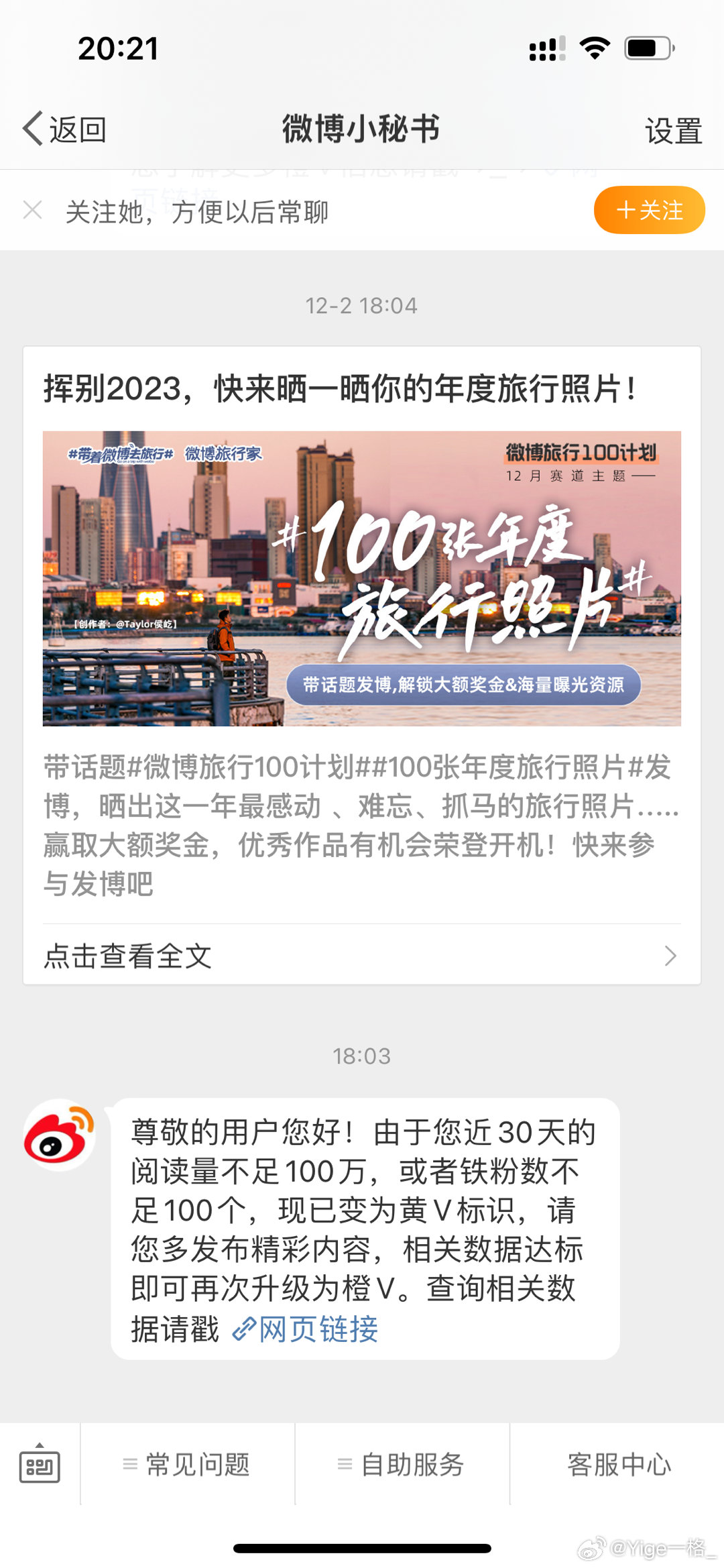Go back with the 返回 button
Image resolution: width=724 pixels, height=1568 pixels.
[x=64, y=129]
